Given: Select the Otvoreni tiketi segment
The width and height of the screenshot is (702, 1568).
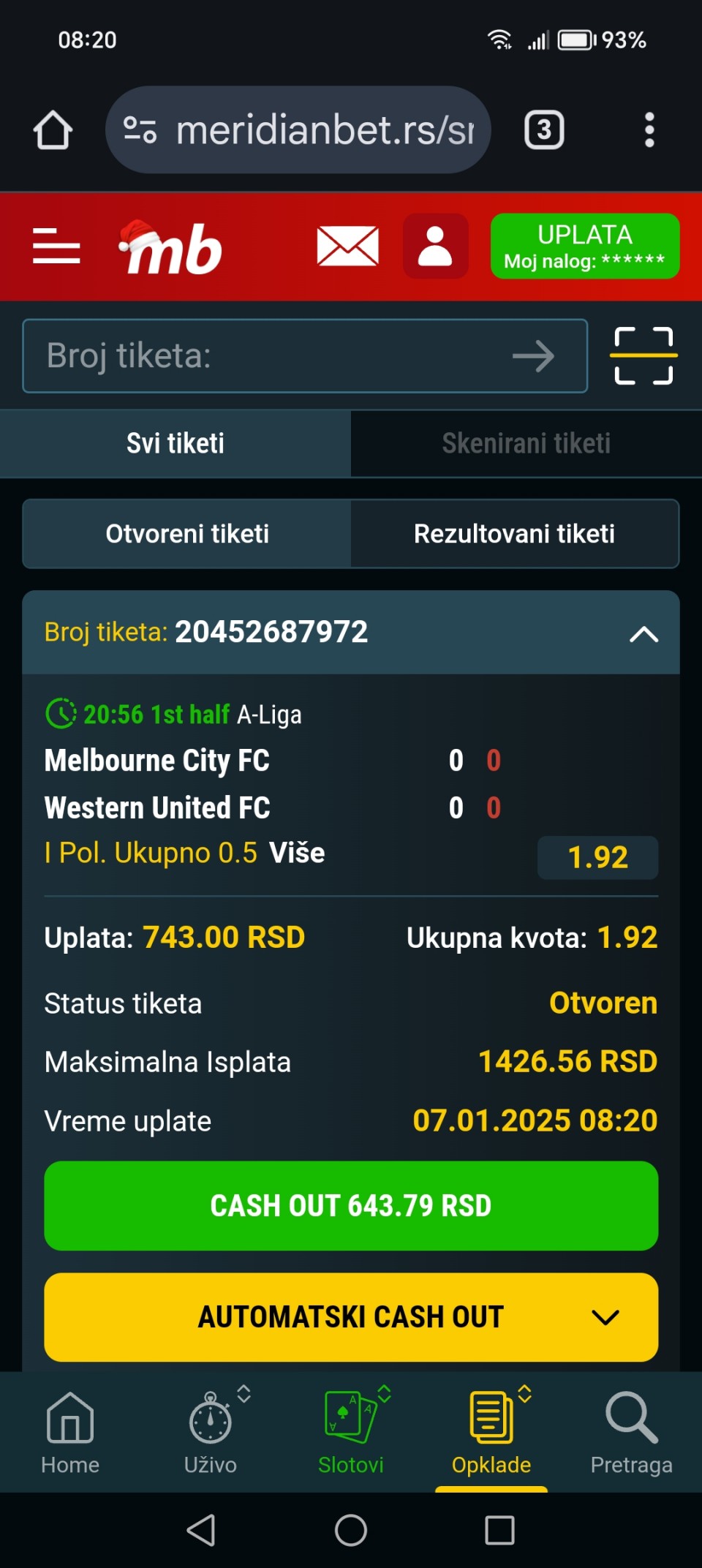Looking at the screenshot, I should [187, 534].
